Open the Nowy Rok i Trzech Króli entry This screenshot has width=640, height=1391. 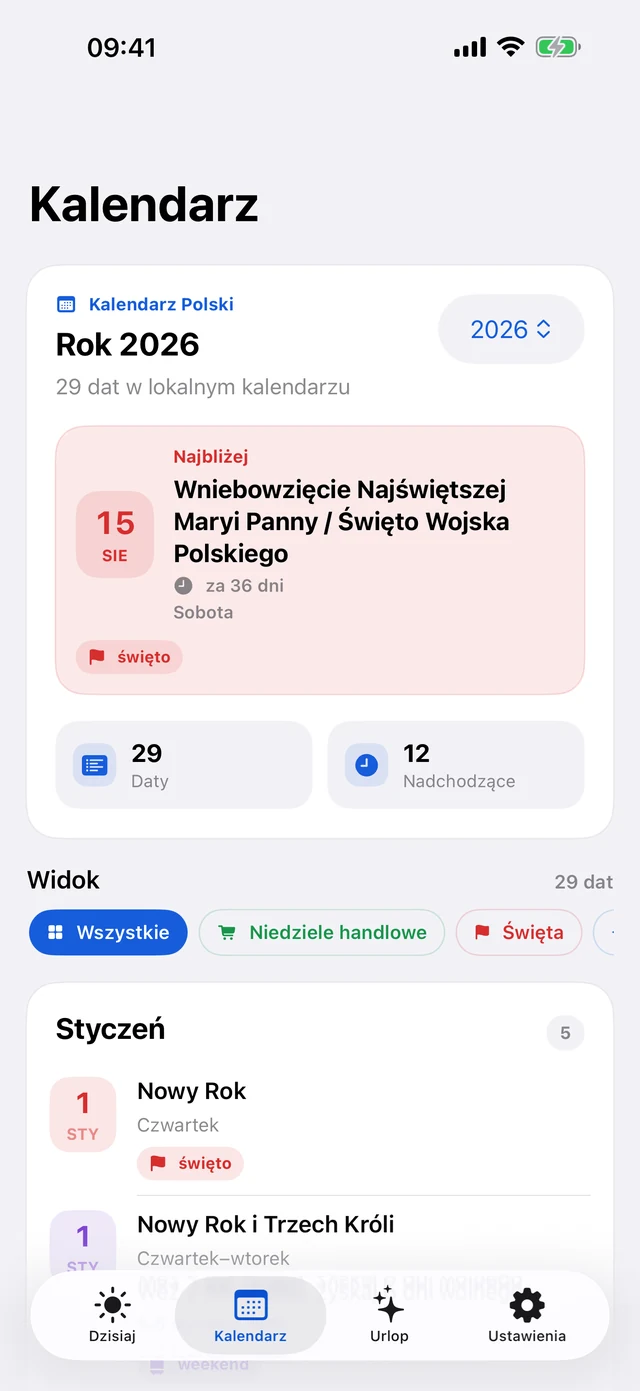[320, 1238]
